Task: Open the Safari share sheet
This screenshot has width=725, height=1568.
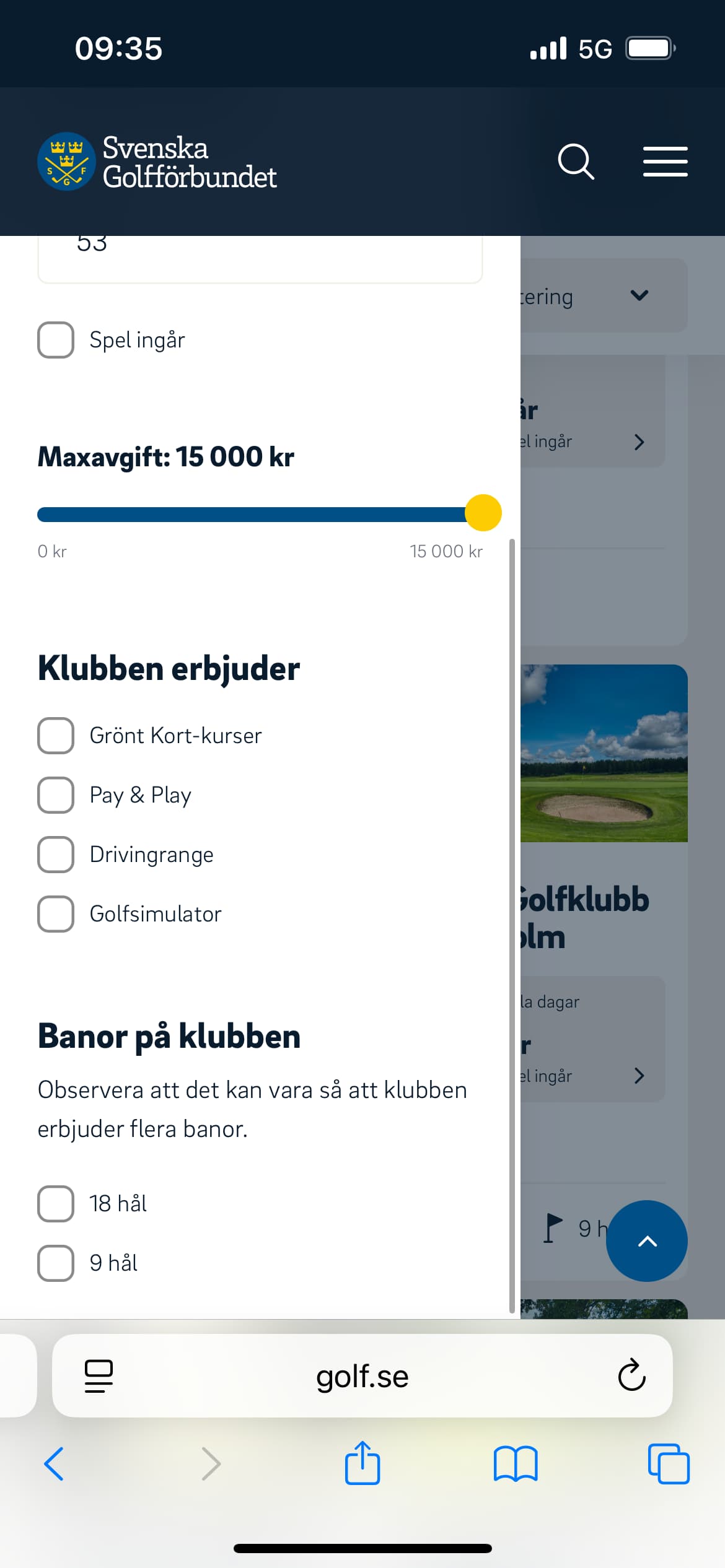Action: tap(362, 1463)
